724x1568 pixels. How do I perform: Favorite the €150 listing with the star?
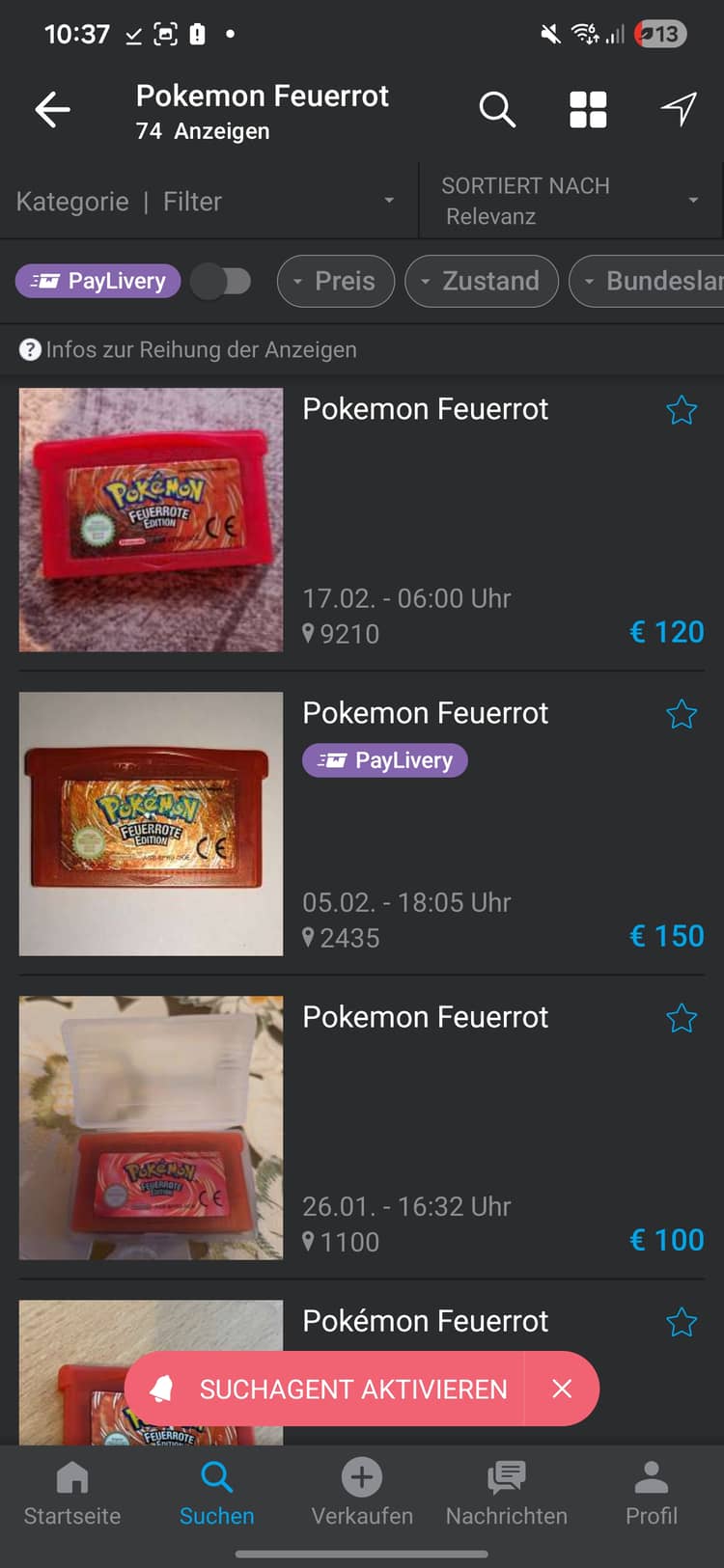click(682, 714)
